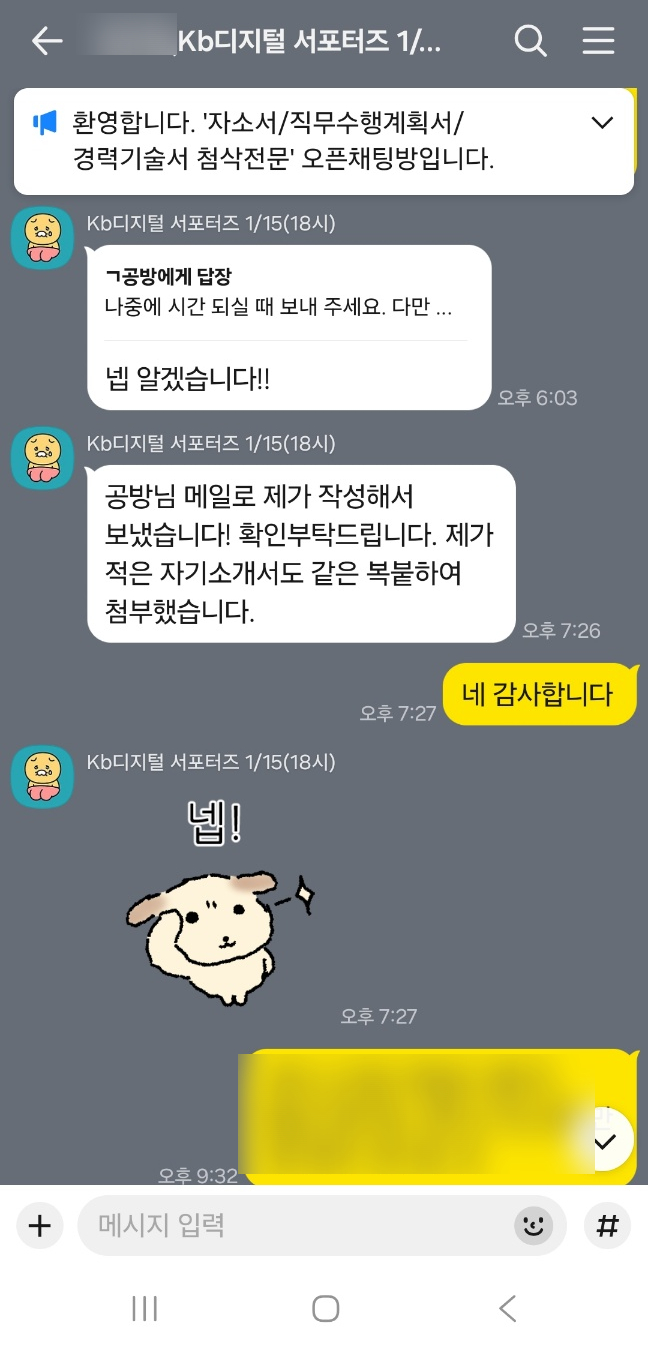Open the plus attachment menu

(40, 1226)
